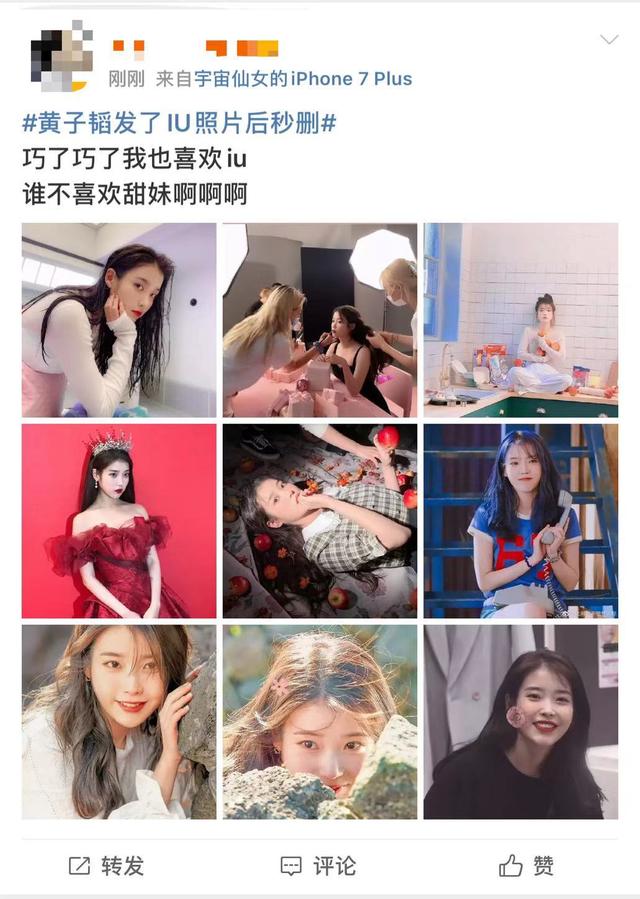Open the red dress with crown photo
Image resolution: width=640 pixels, height=899 pixels.
(x=119, y=521)
